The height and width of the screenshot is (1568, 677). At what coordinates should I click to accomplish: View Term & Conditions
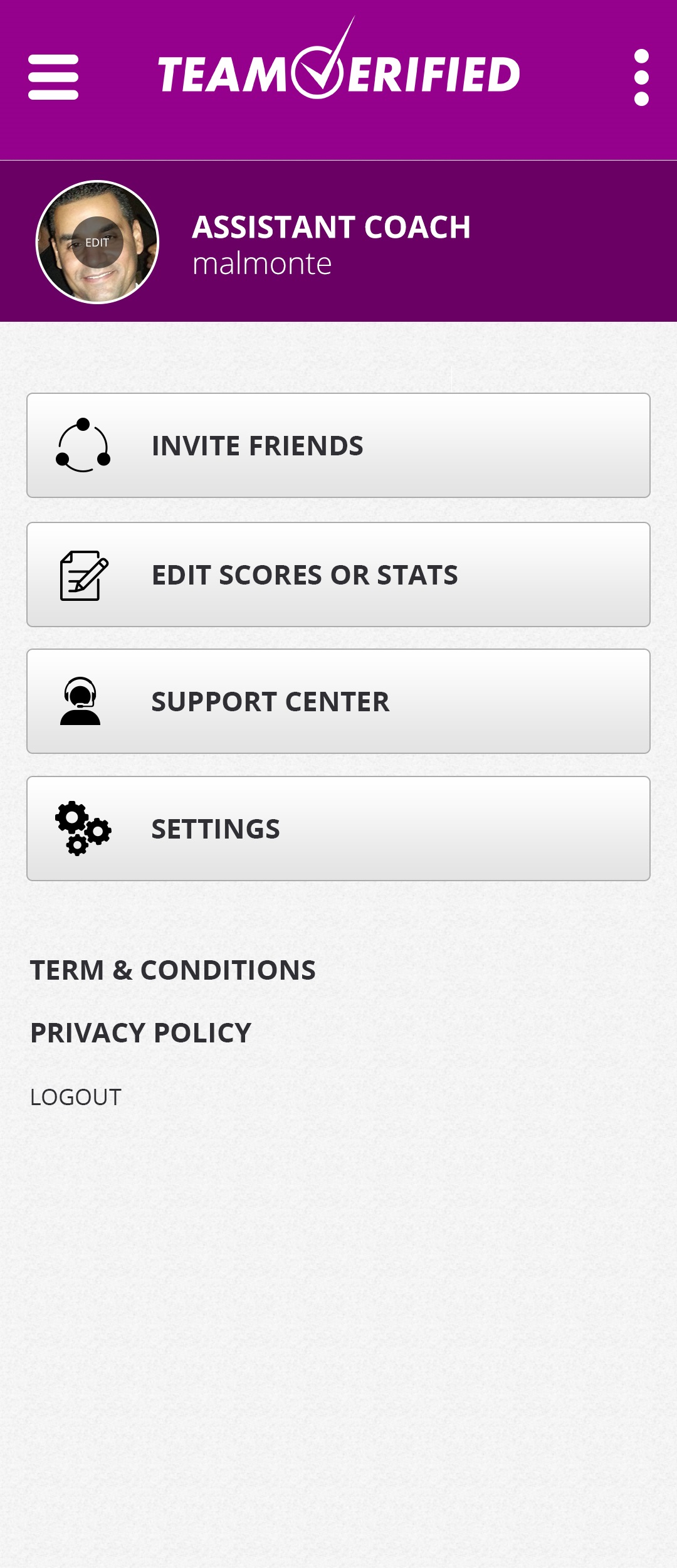[173, 970]
